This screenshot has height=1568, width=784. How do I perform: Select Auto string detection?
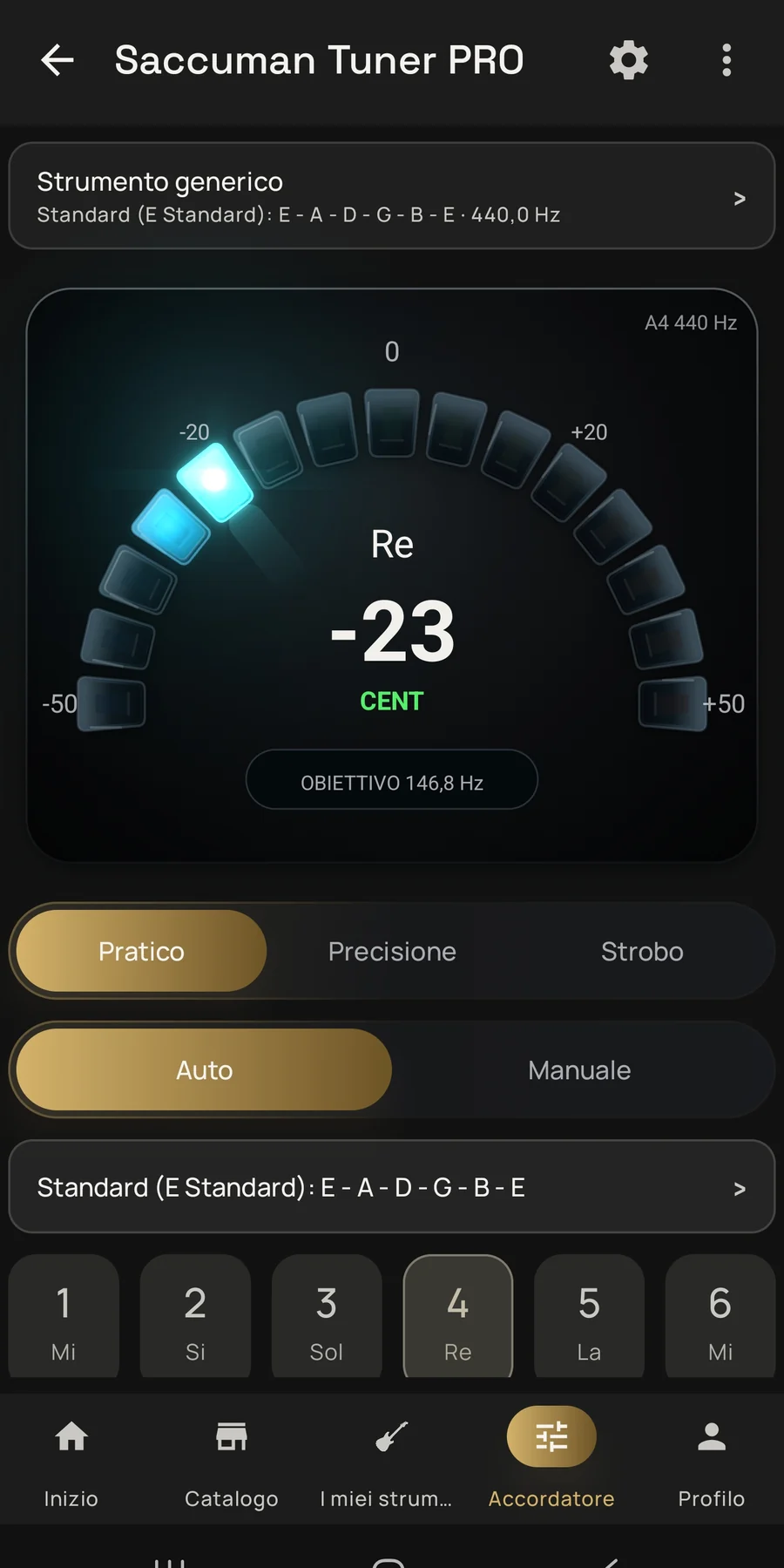coord(204,1069)
